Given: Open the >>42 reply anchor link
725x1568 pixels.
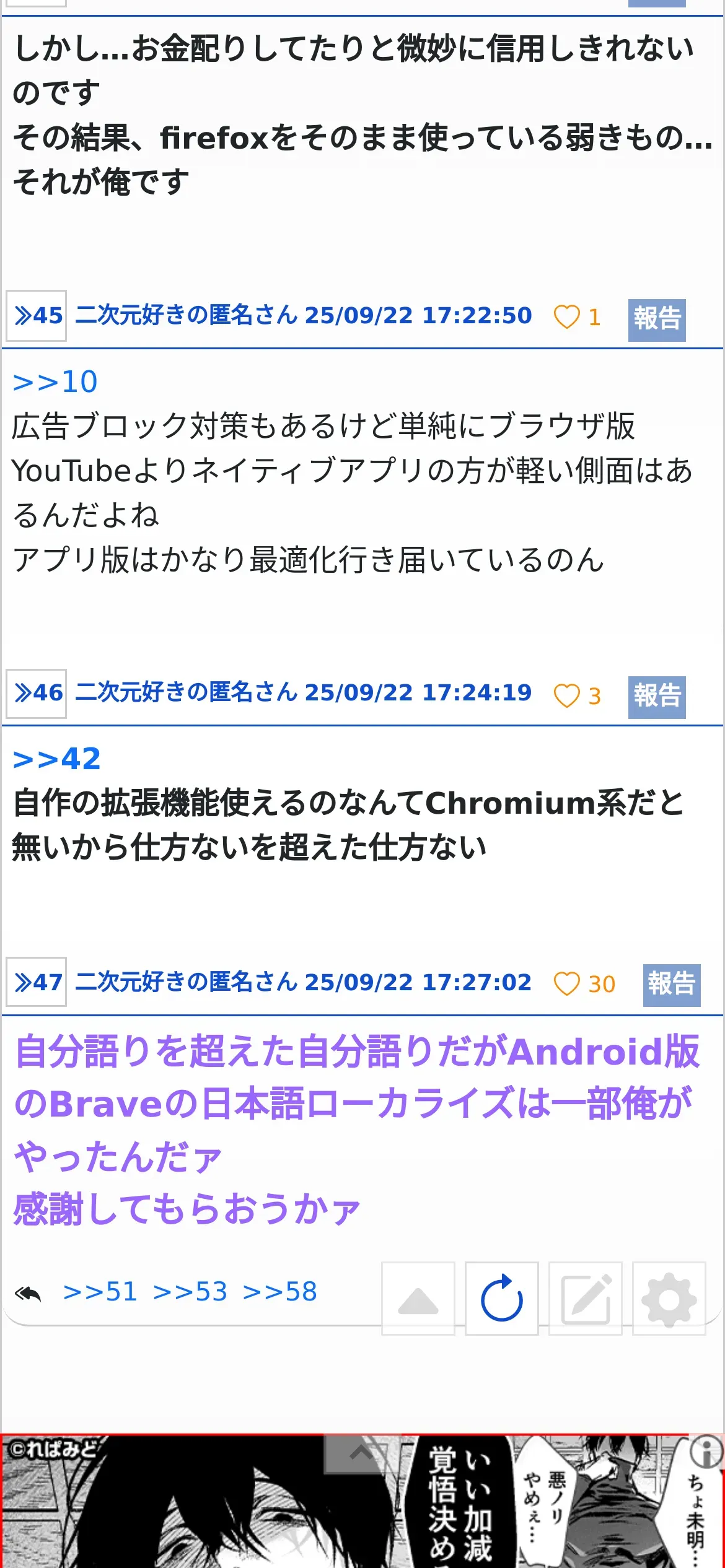Looking at the screenshot, I should tap(56, 759).
